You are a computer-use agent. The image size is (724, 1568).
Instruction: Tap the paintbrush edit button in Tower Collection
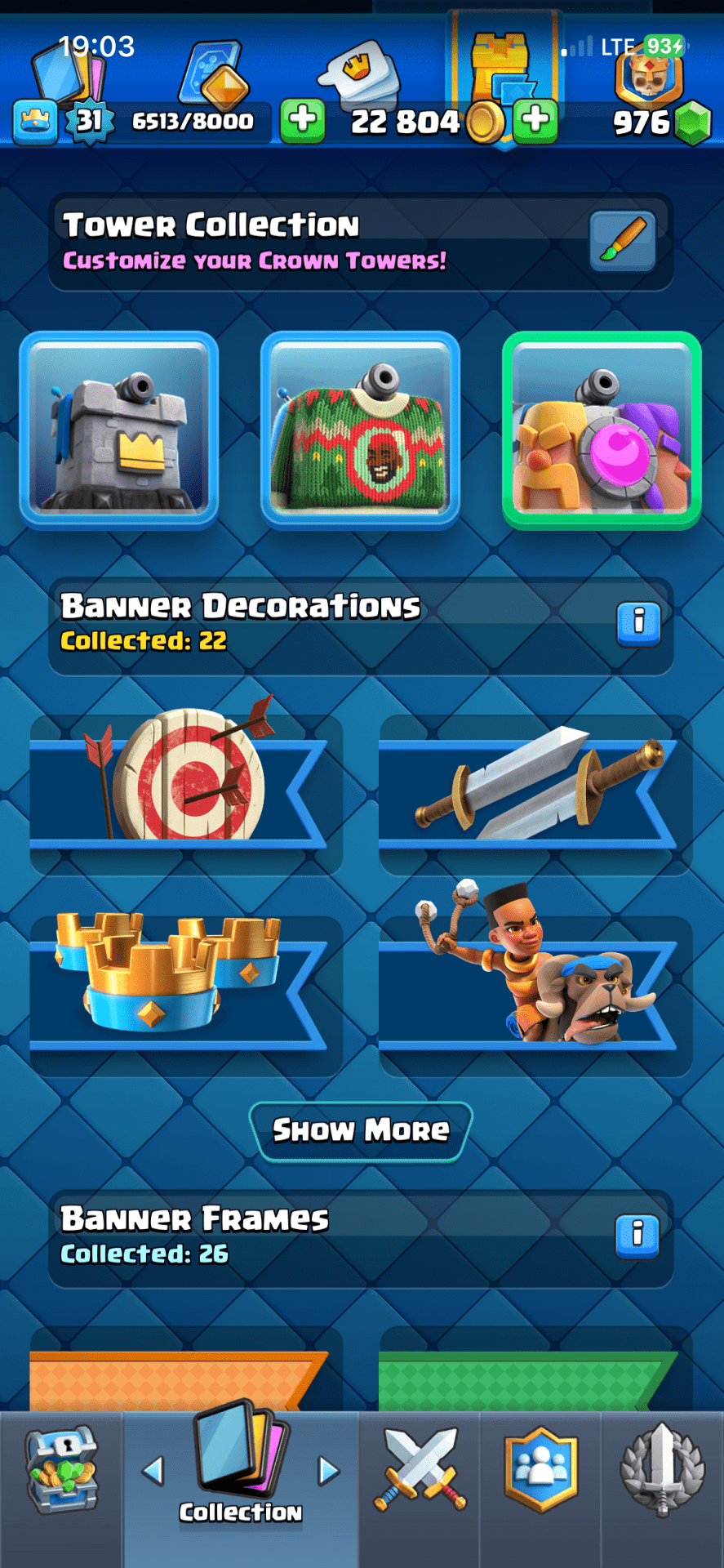(622, 241)
